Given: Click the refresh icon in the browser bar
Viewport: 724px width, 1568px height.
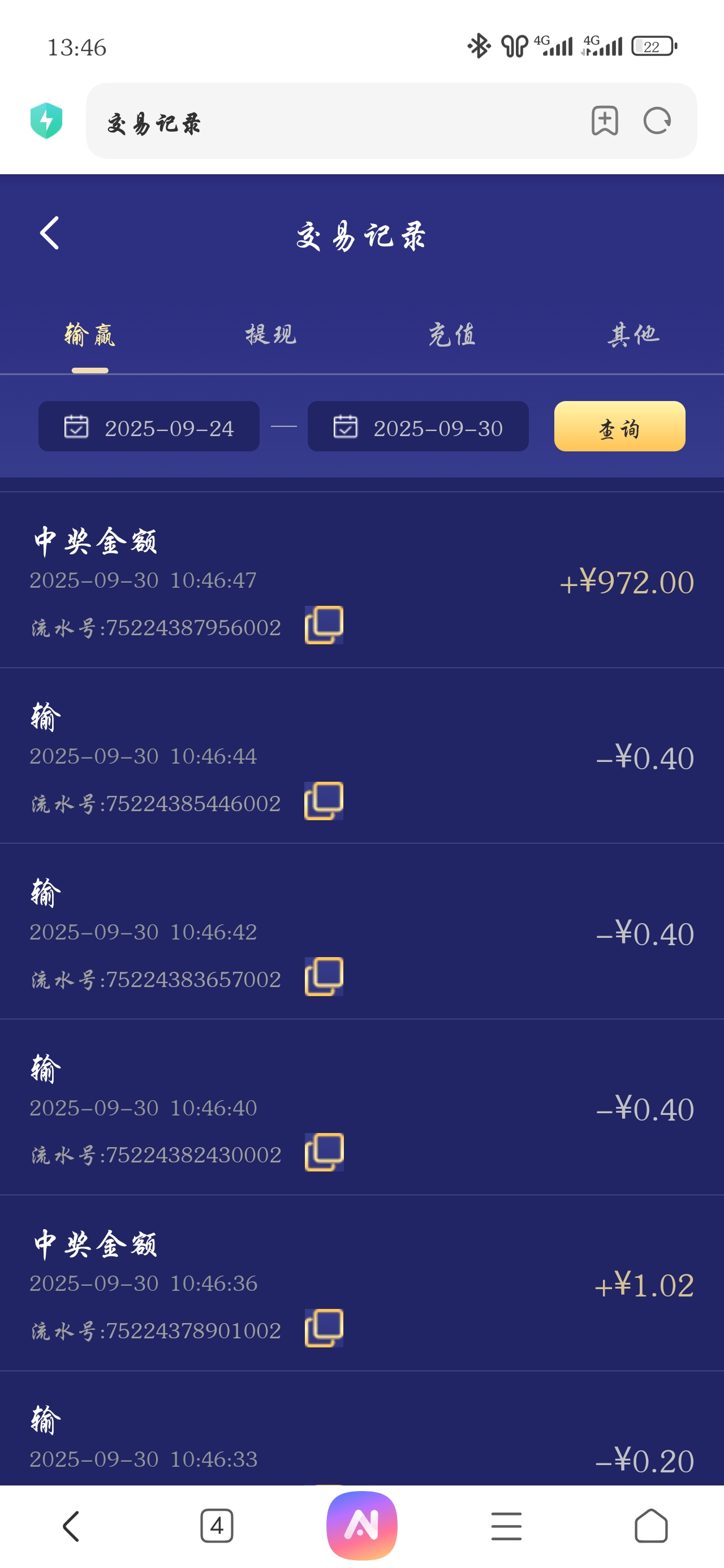Looking at the screenshot, I should (x=657, y=122).
